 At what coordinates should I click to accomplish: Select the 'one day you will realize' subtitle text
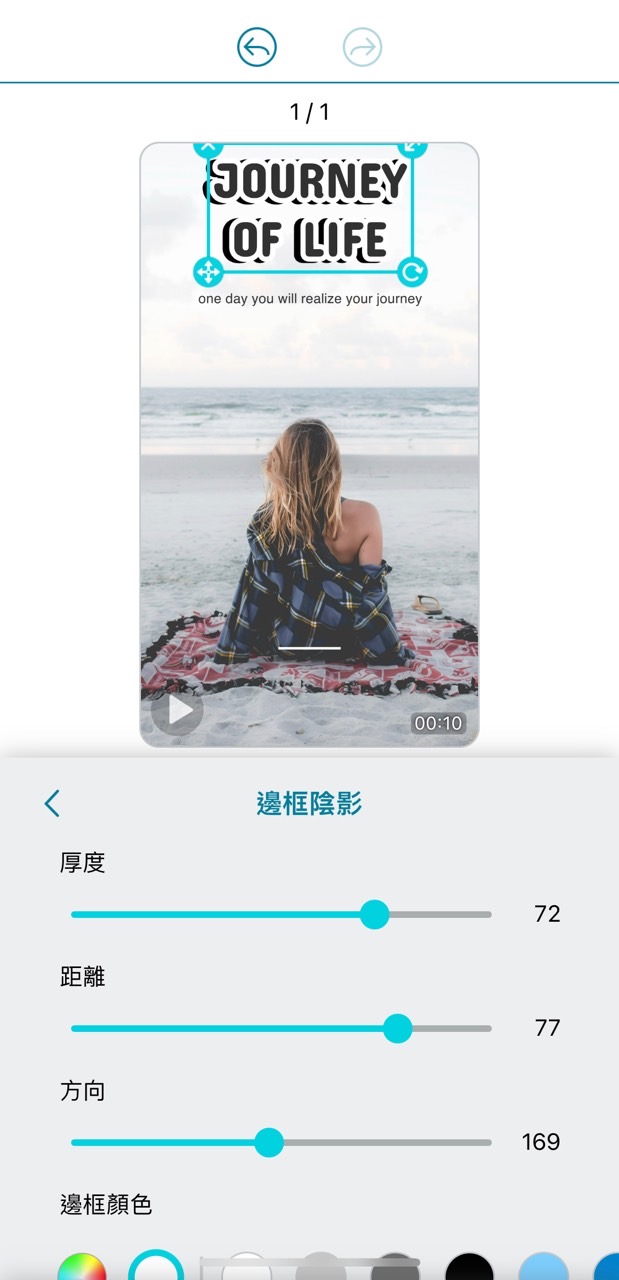tap(310, 299)
